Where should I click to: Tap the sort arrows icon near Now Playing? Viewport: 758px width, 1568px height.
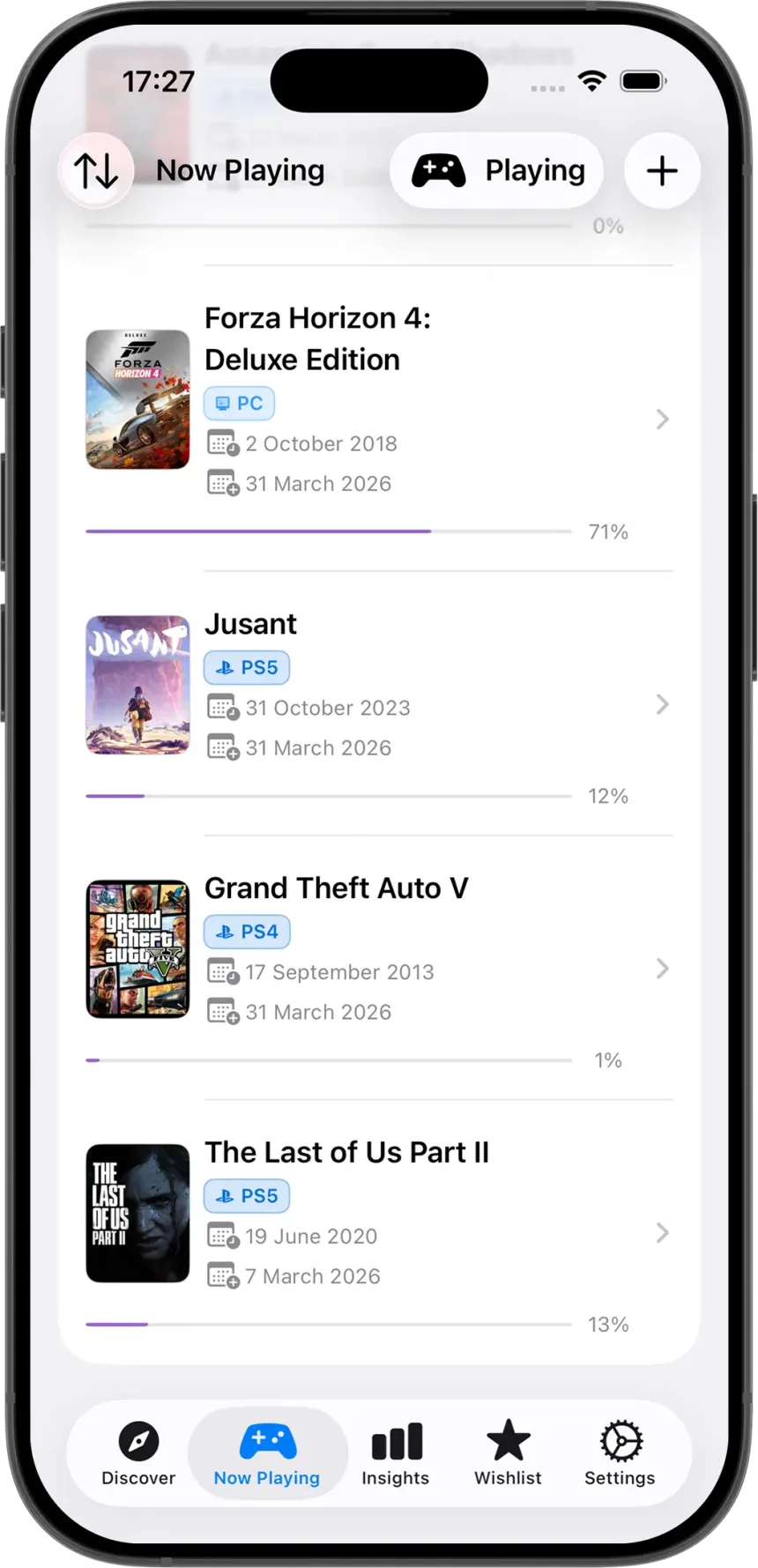click(x=95, y=170)
